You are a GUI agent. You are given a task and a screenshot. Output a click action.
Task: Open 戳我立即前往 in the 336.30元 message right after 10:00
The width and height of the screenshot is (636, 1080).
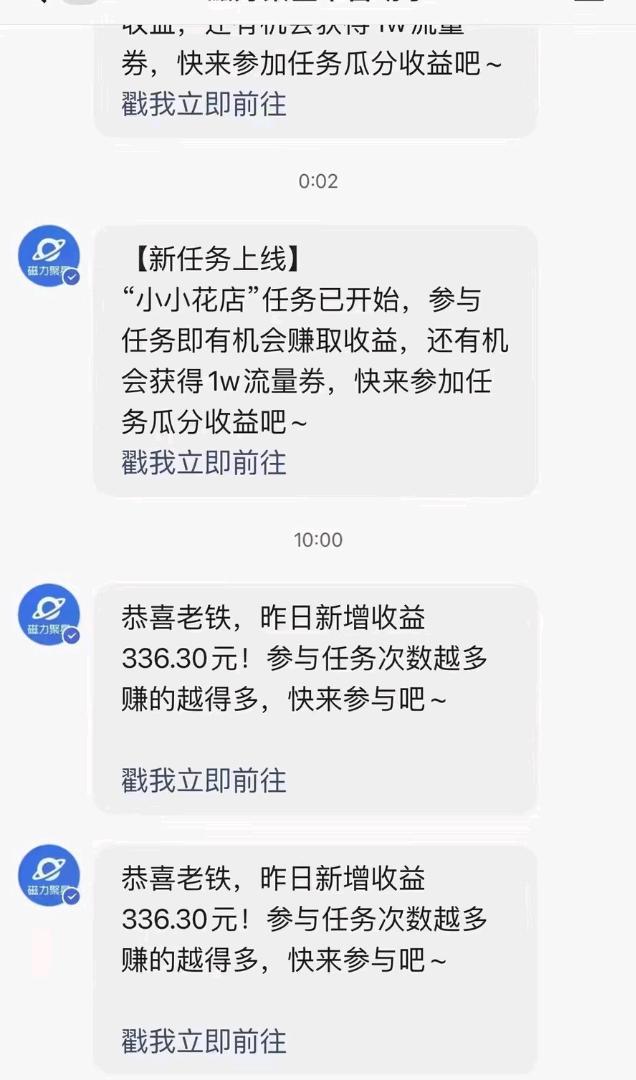click(204, 780)
